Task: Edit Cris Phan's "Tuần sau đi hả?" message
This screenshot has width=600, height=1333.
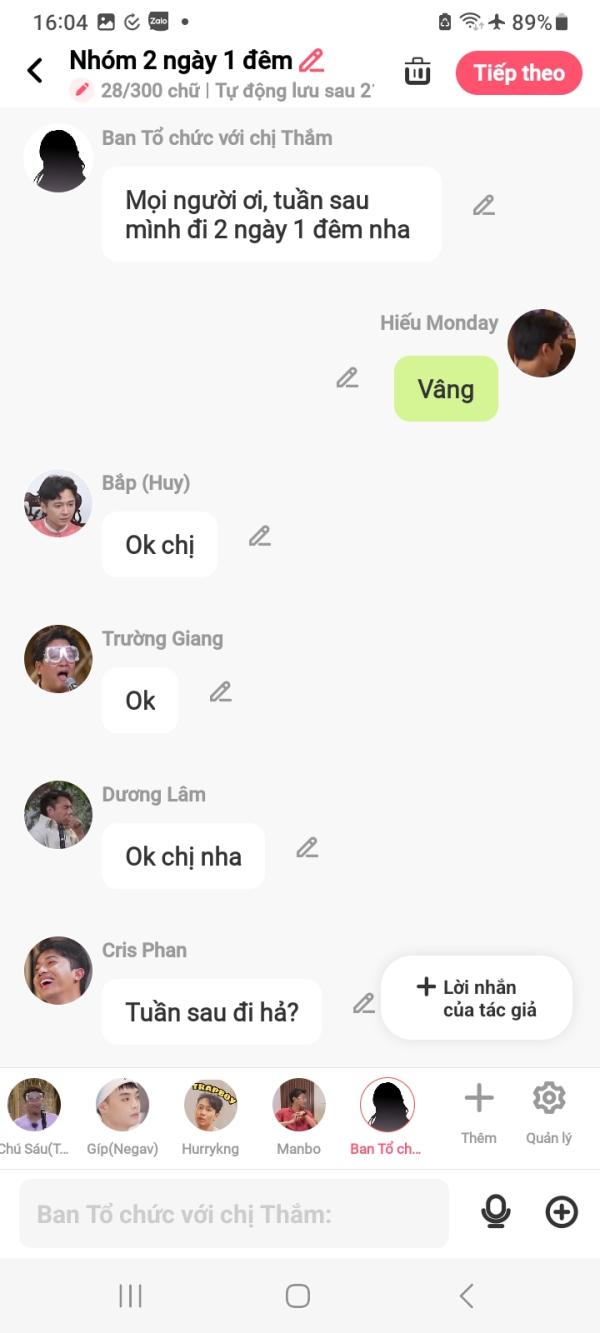Action: pyautogui.click(x=363, y=1003)
